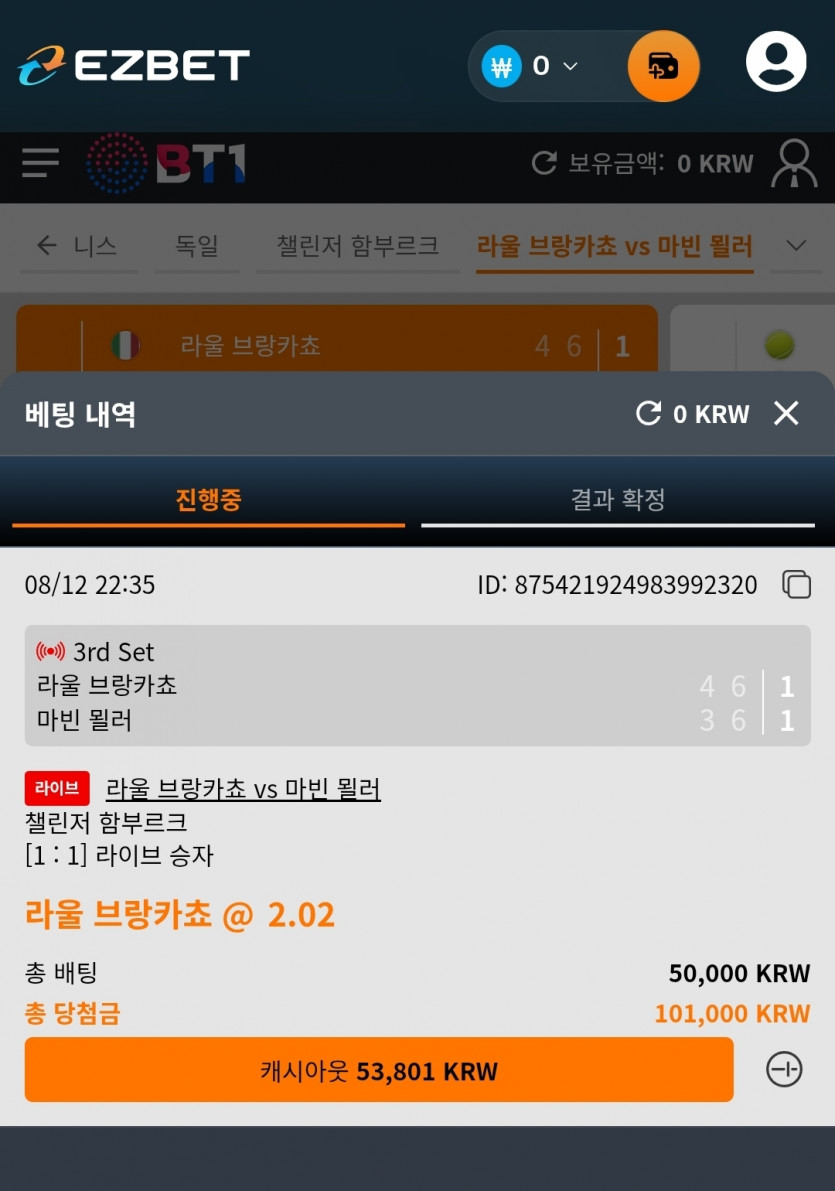Expand the match breadcrumb chevron
835x1191 pixels.
pos(796,245)
